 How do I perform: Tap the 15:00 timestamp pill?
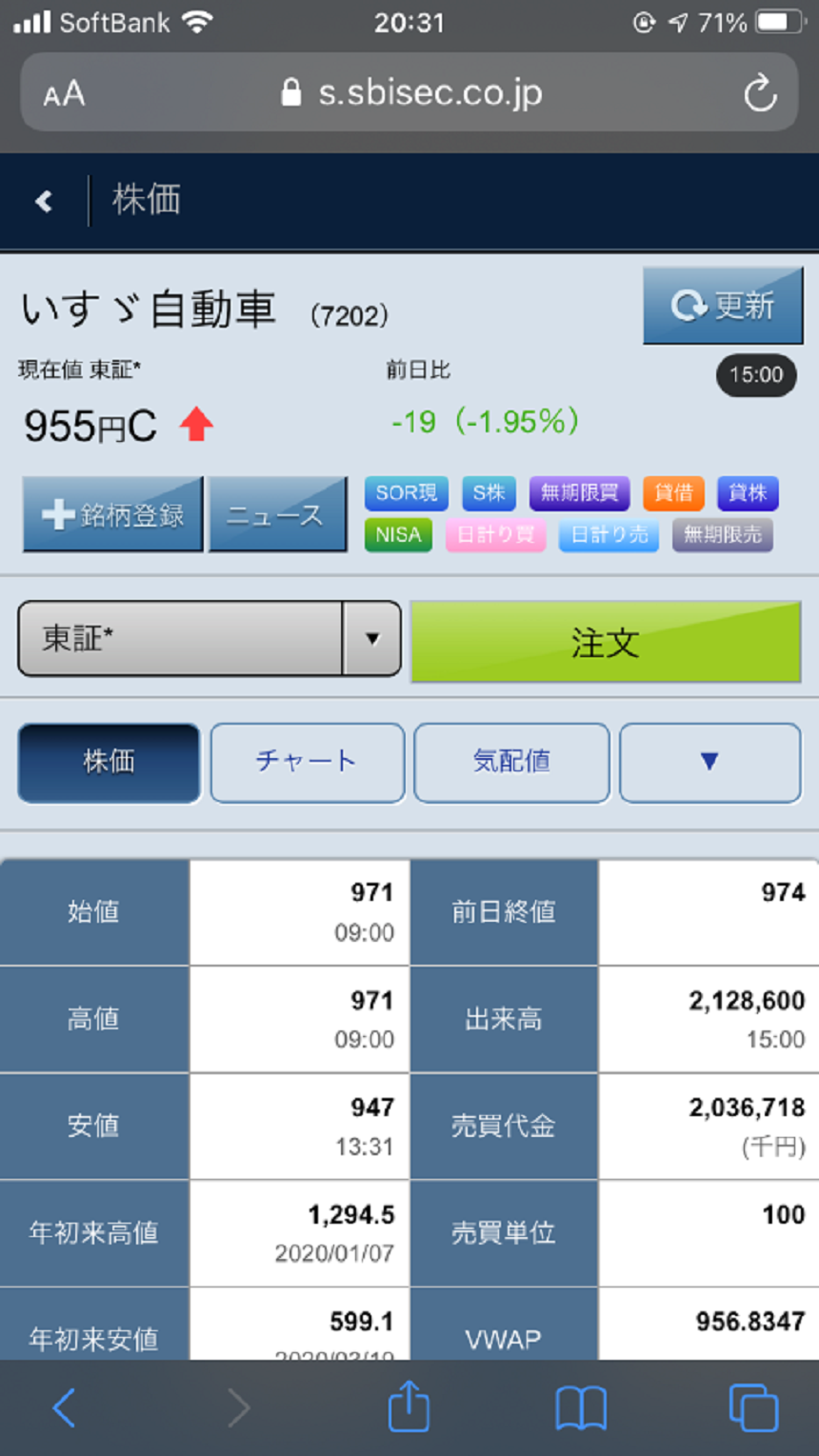pyautogui.click(x=756, y=375)
